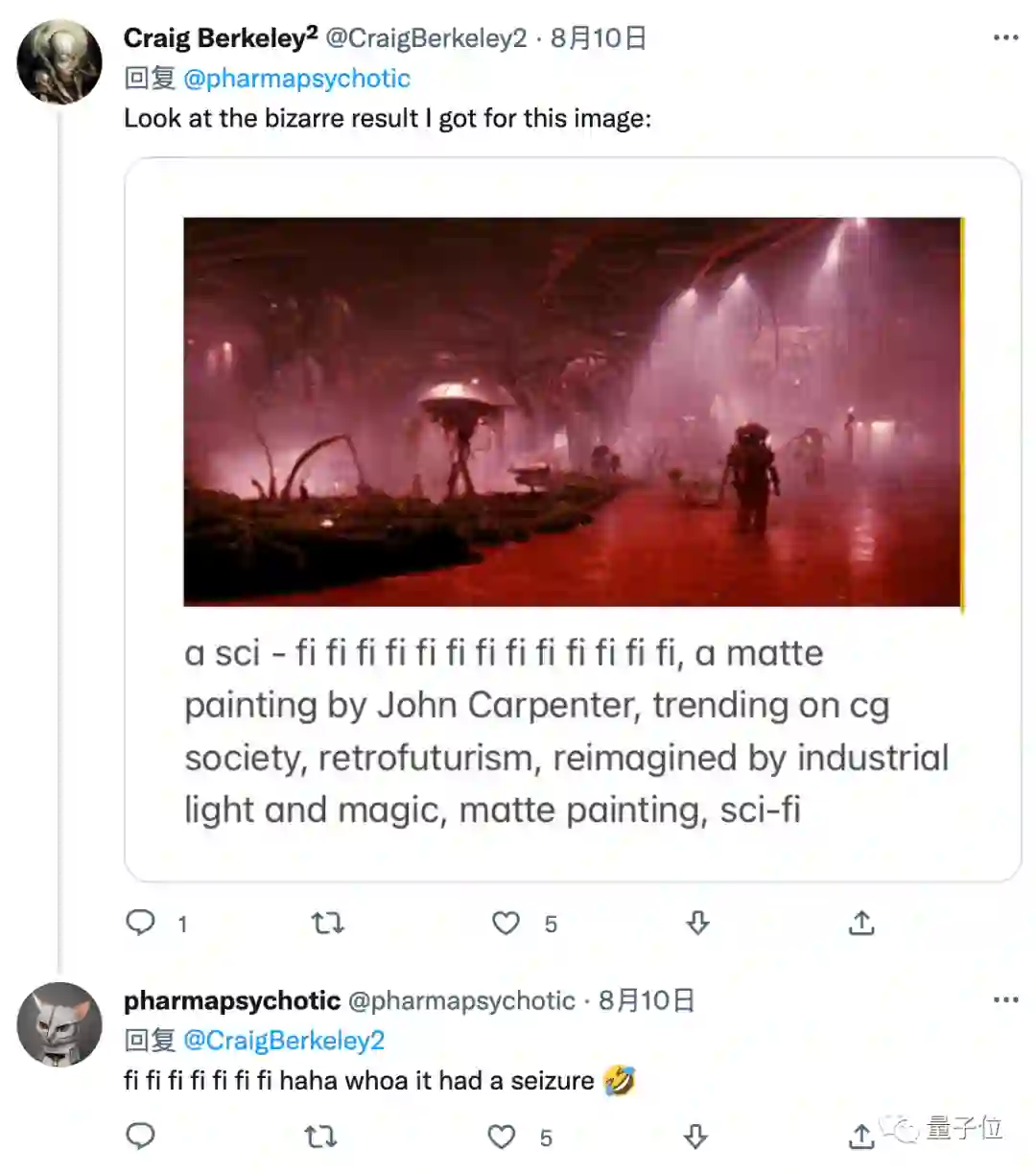Open overflow menu on Craig Berkeley's tweet
The width and height of the screenshot is (1036, 1173).
point(1005,37)
